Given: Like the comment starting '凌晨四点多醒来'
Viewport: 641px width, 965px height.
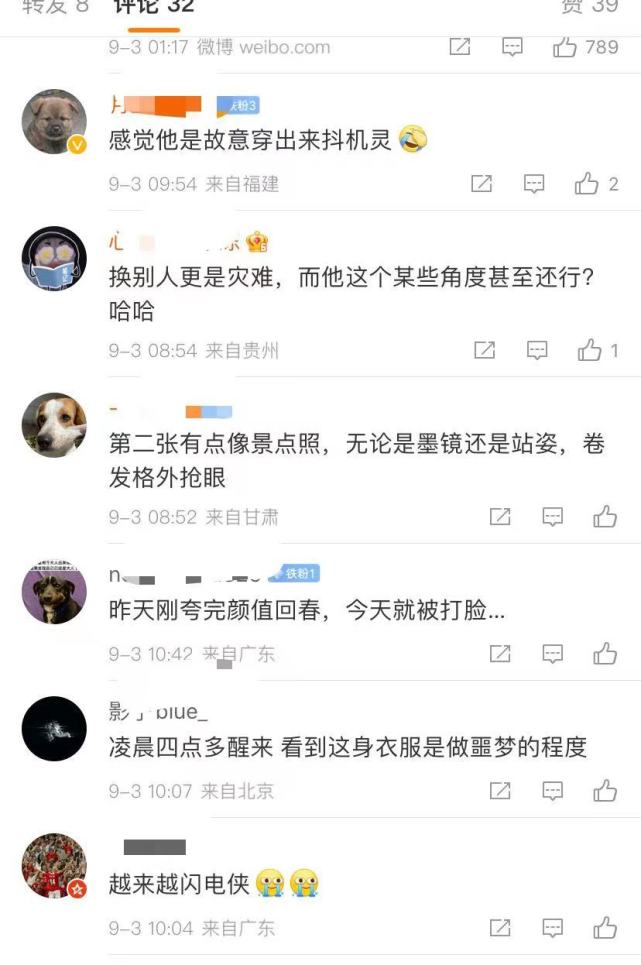Looking at the screenshot, I should 605,791.
